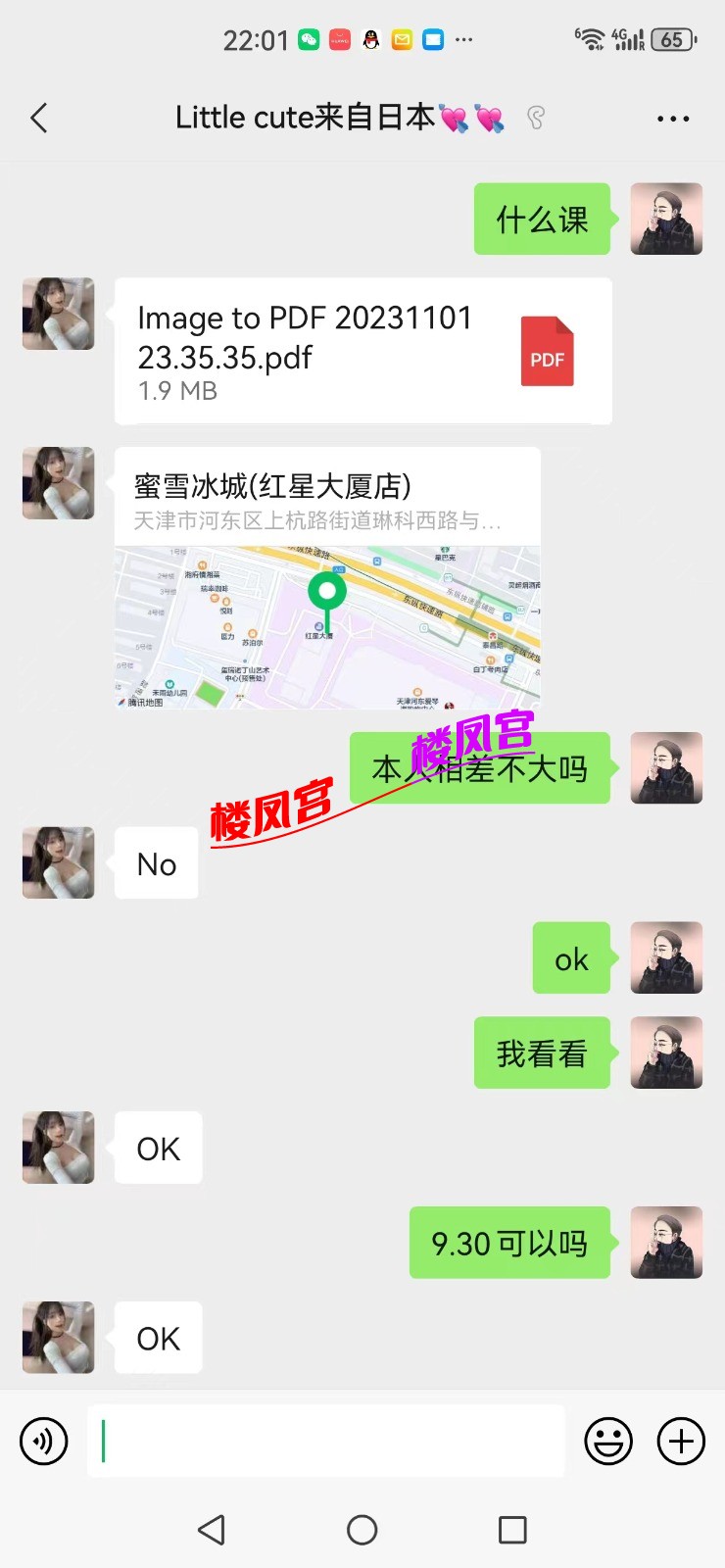Viewport: 725px width, 1568px height.
Task: Open the 蜜雪冰城 shared location card
Action: (327, 578)
